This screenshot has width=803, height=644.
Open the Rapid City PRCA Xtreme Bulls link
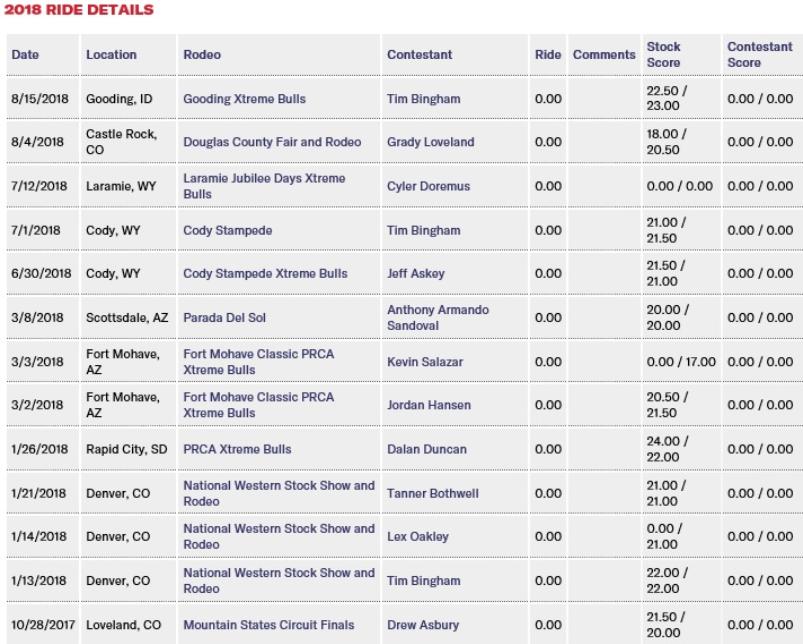(x=237, y=449)
